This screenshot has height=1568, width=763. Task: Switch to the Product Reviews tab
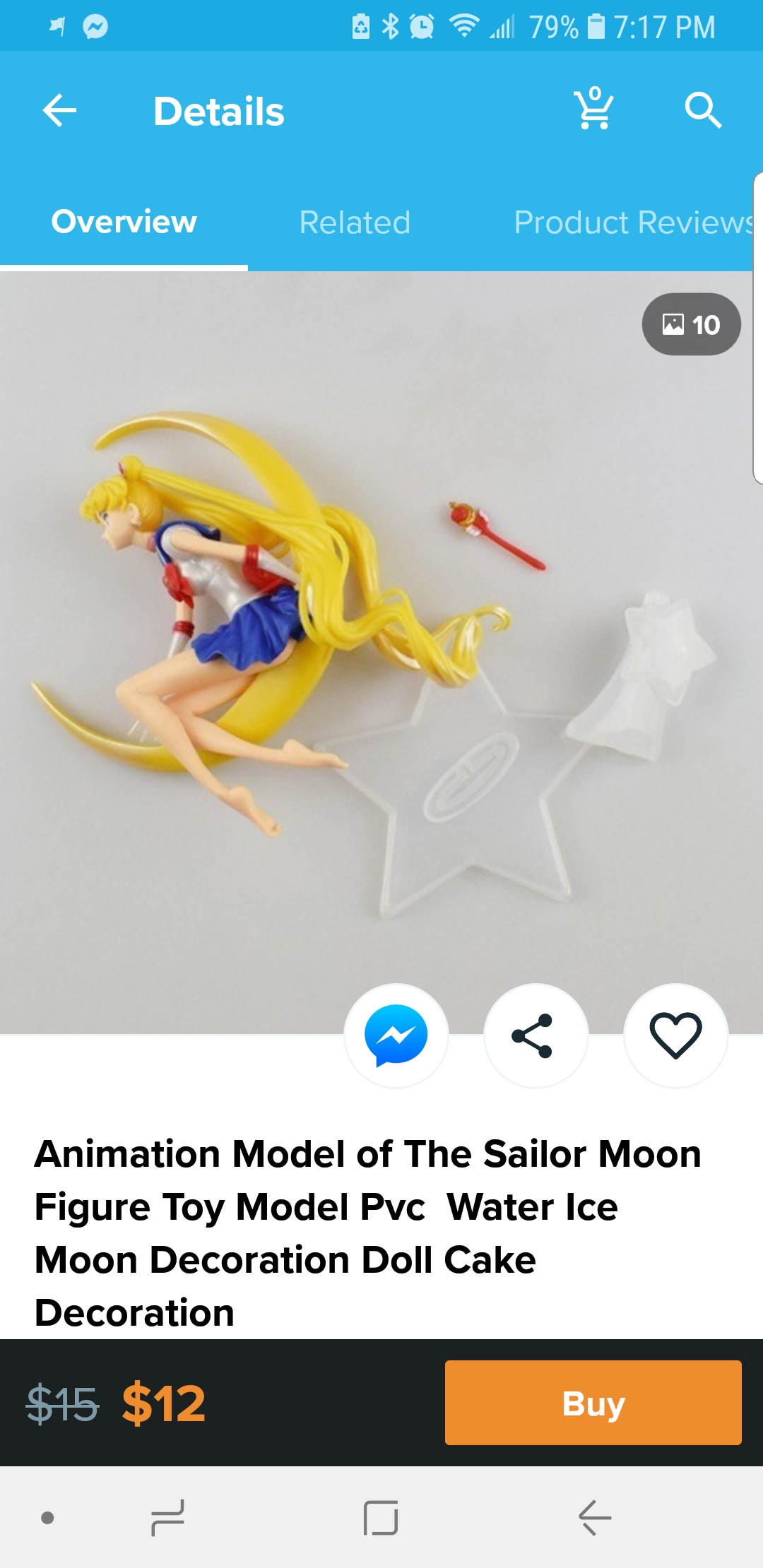coord(634,222)
